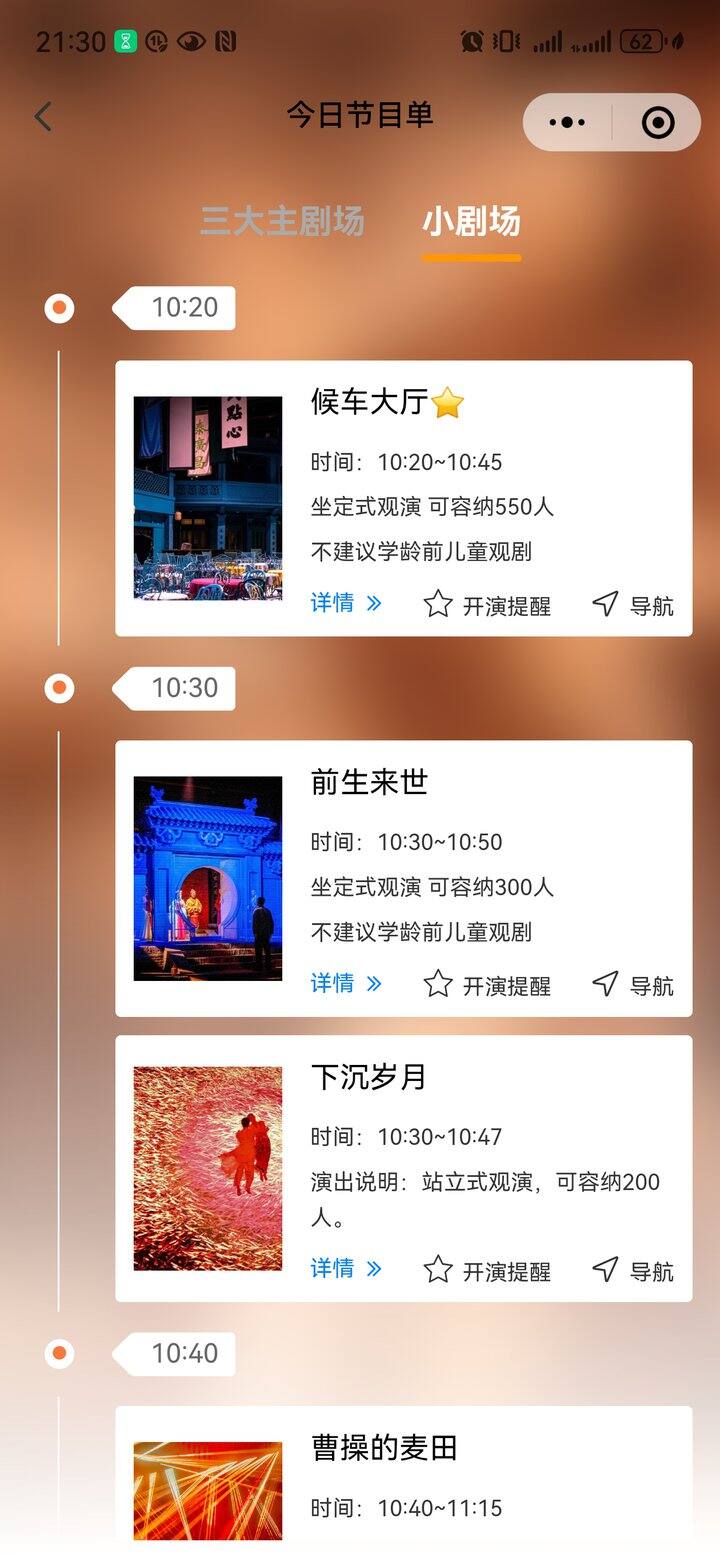The width and height of the screenshot is (720, 1554).
Task: View 详情 for 候车大厅
Action: [346, 603]
